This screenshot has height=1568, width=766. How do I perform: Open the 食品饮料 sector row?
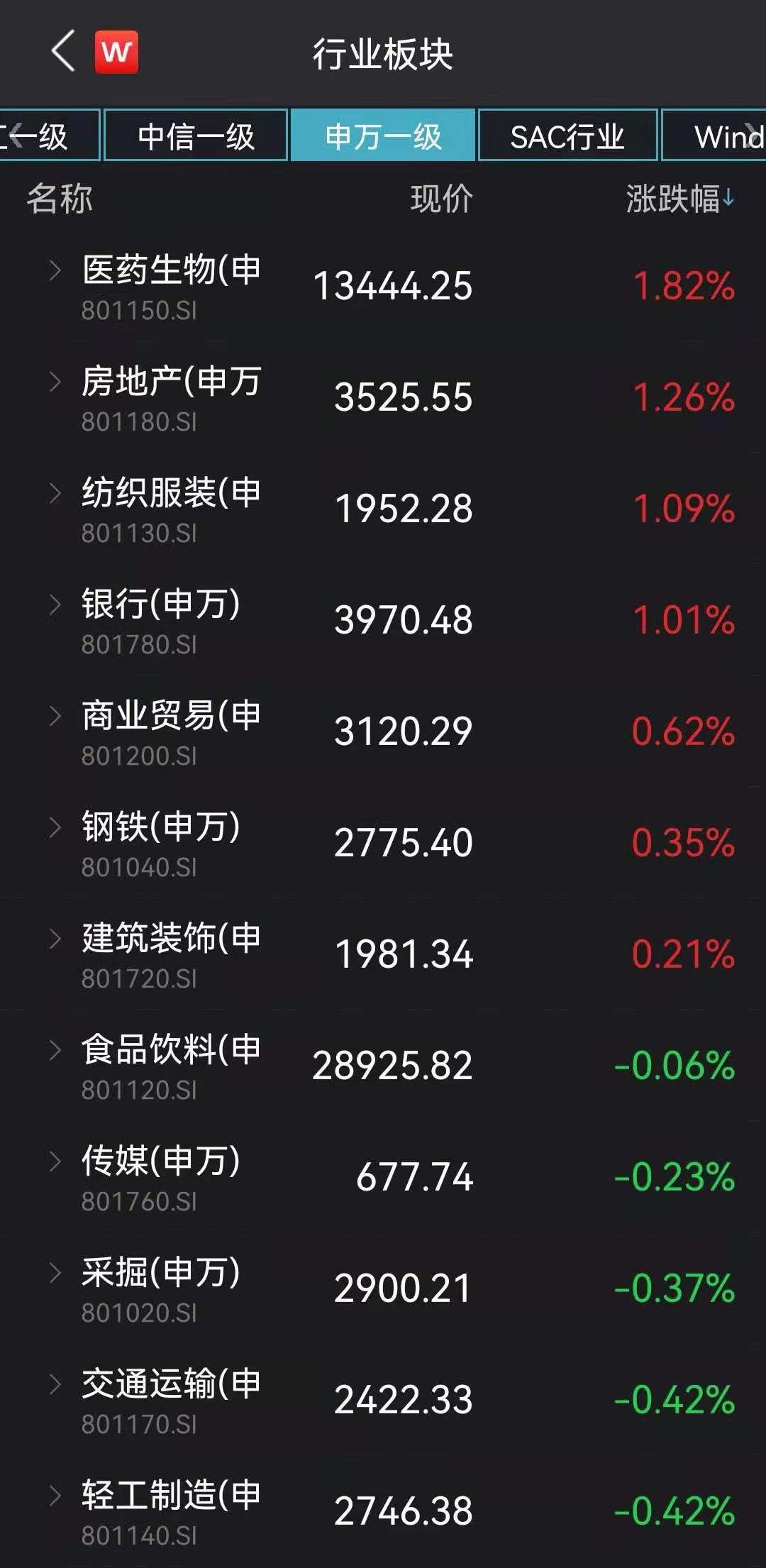click(383, 1066)
